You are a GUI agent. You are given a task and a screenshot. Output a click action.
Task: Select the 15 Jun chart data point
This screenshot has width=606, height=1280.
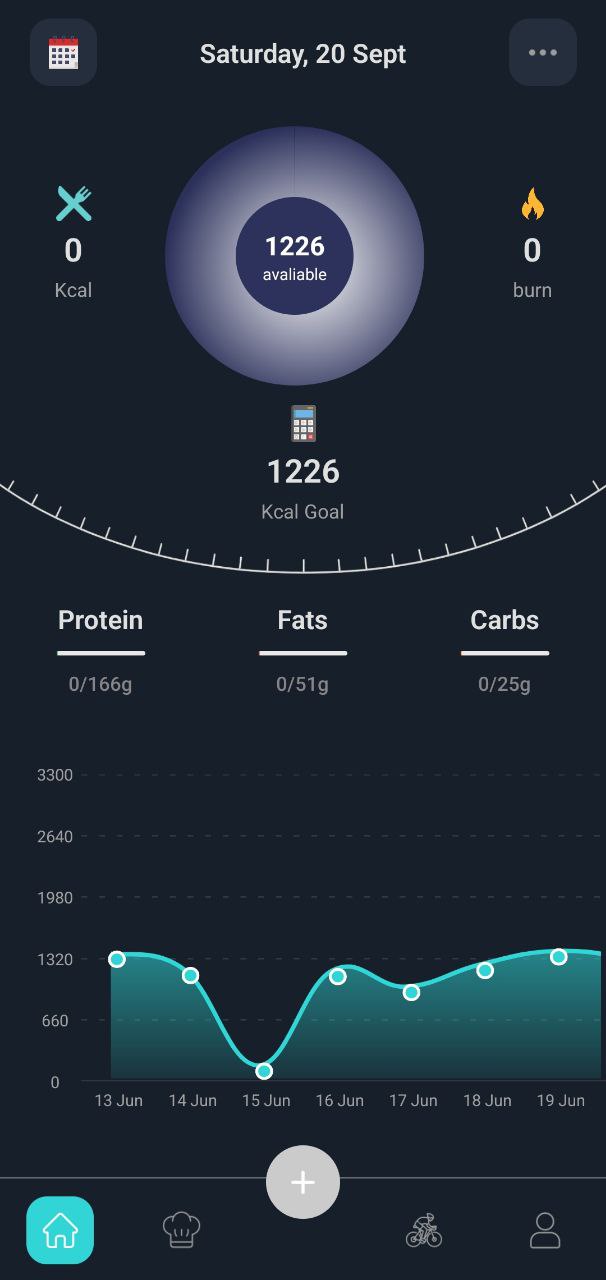point(264,1071)
